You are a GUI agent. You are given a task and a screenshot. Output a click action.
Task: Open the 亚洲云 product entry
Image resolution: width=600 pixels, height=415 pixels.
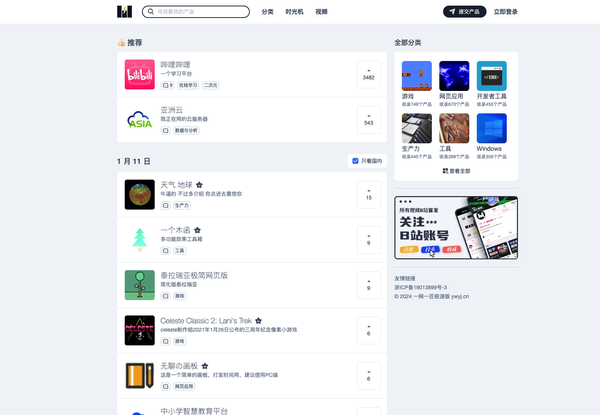click(x=171, y=110)
